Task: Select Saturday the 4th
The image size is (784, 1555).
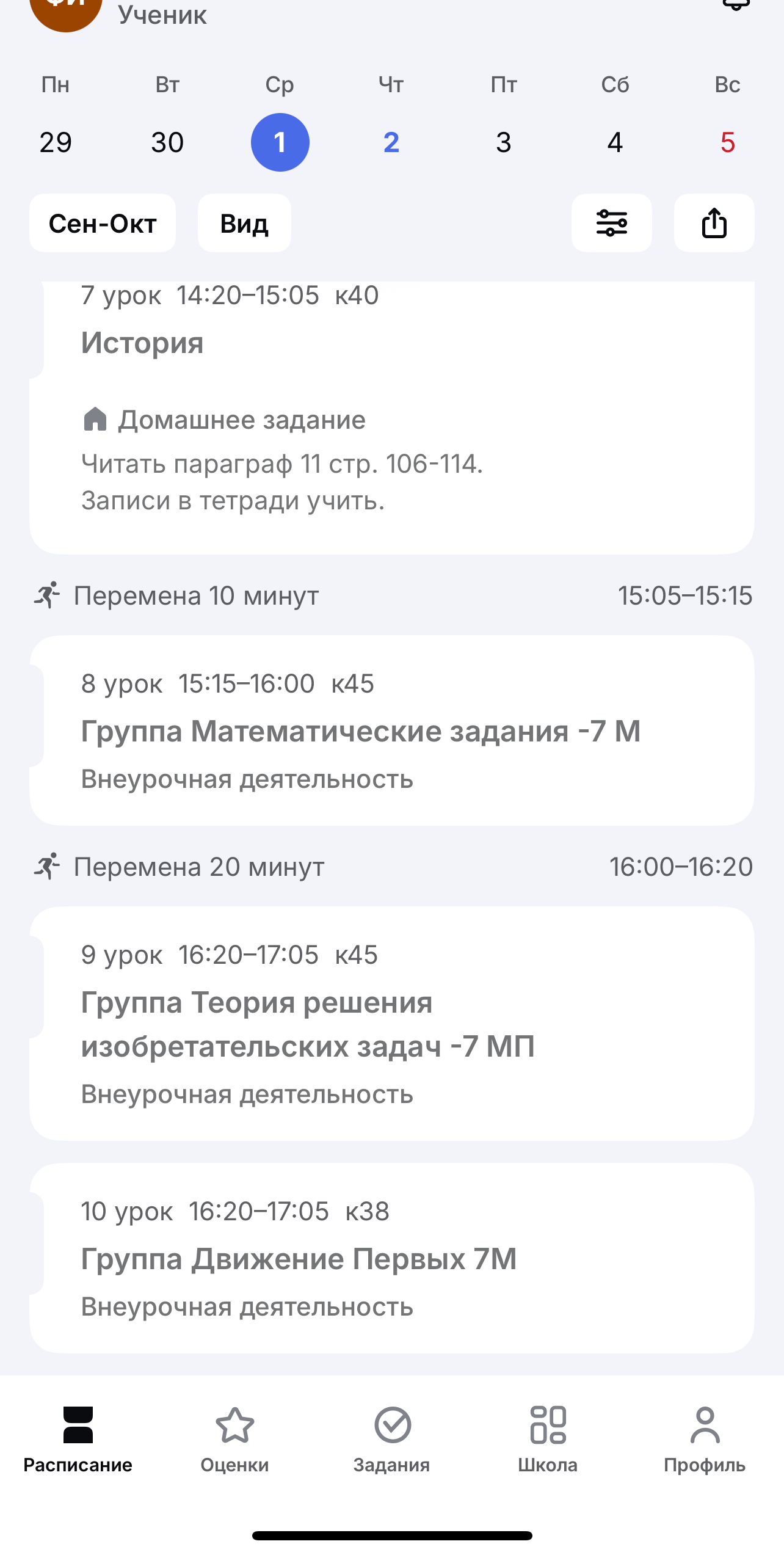Action: tap(615, 142)
